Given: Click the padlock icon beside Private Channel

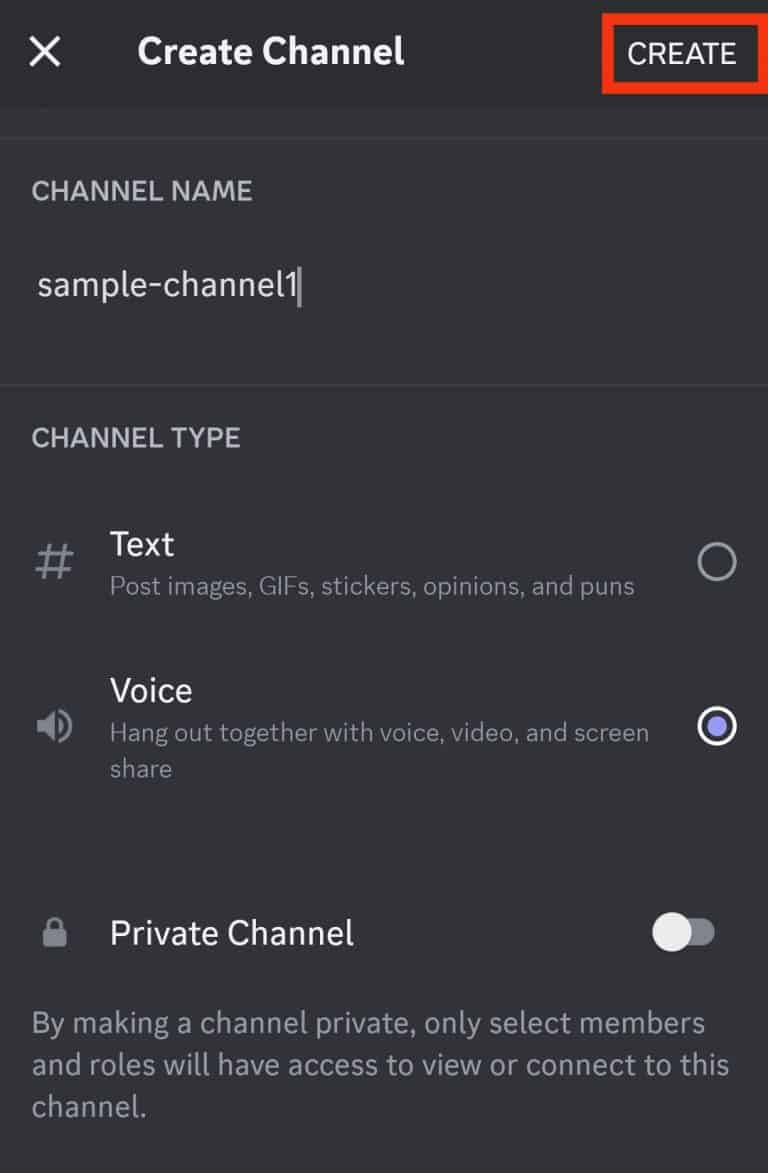Looking at the screenshot, I should [x=54, y=933].
